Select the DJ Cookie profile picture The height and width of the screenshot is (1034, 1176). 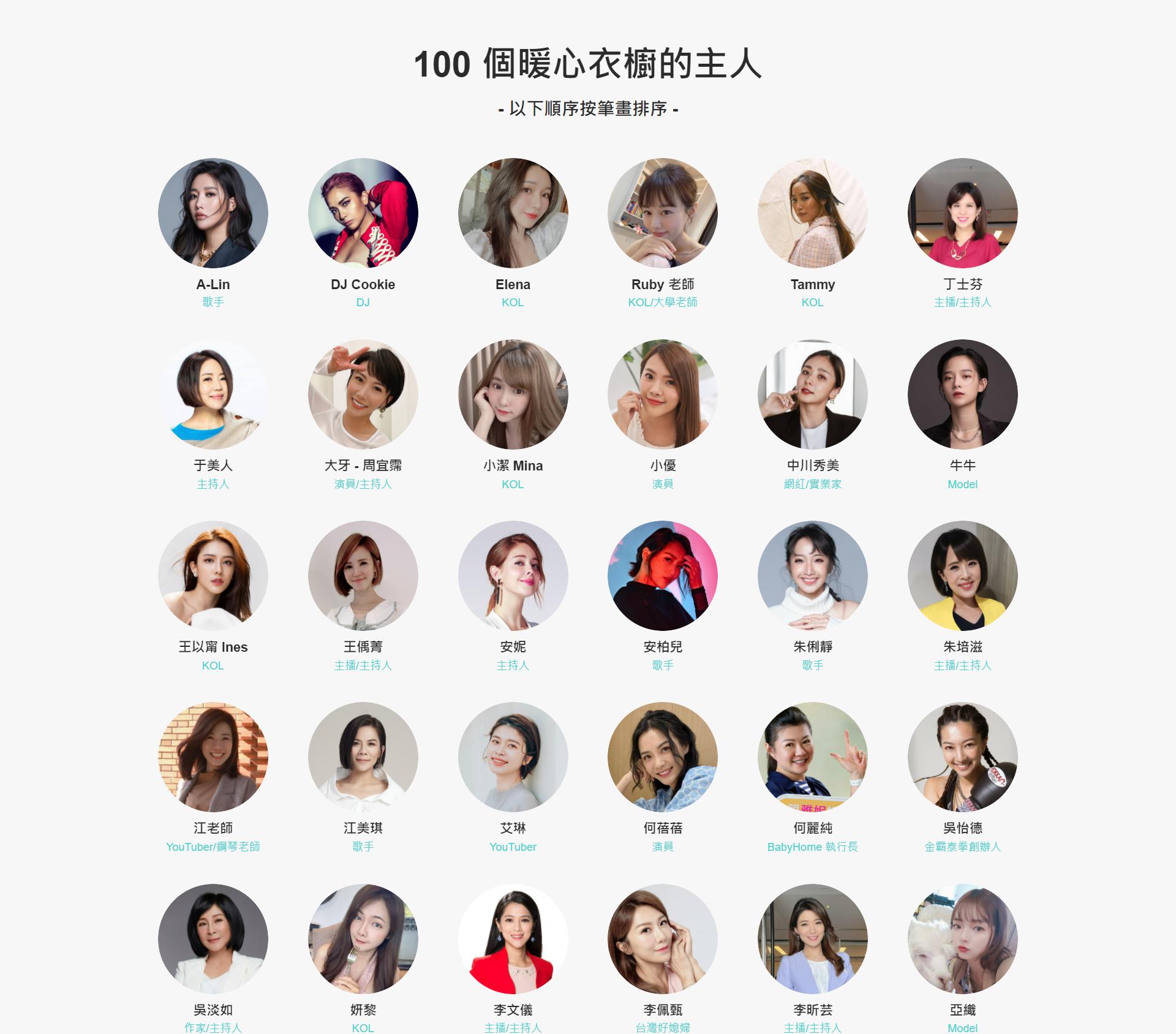point(363,213)
